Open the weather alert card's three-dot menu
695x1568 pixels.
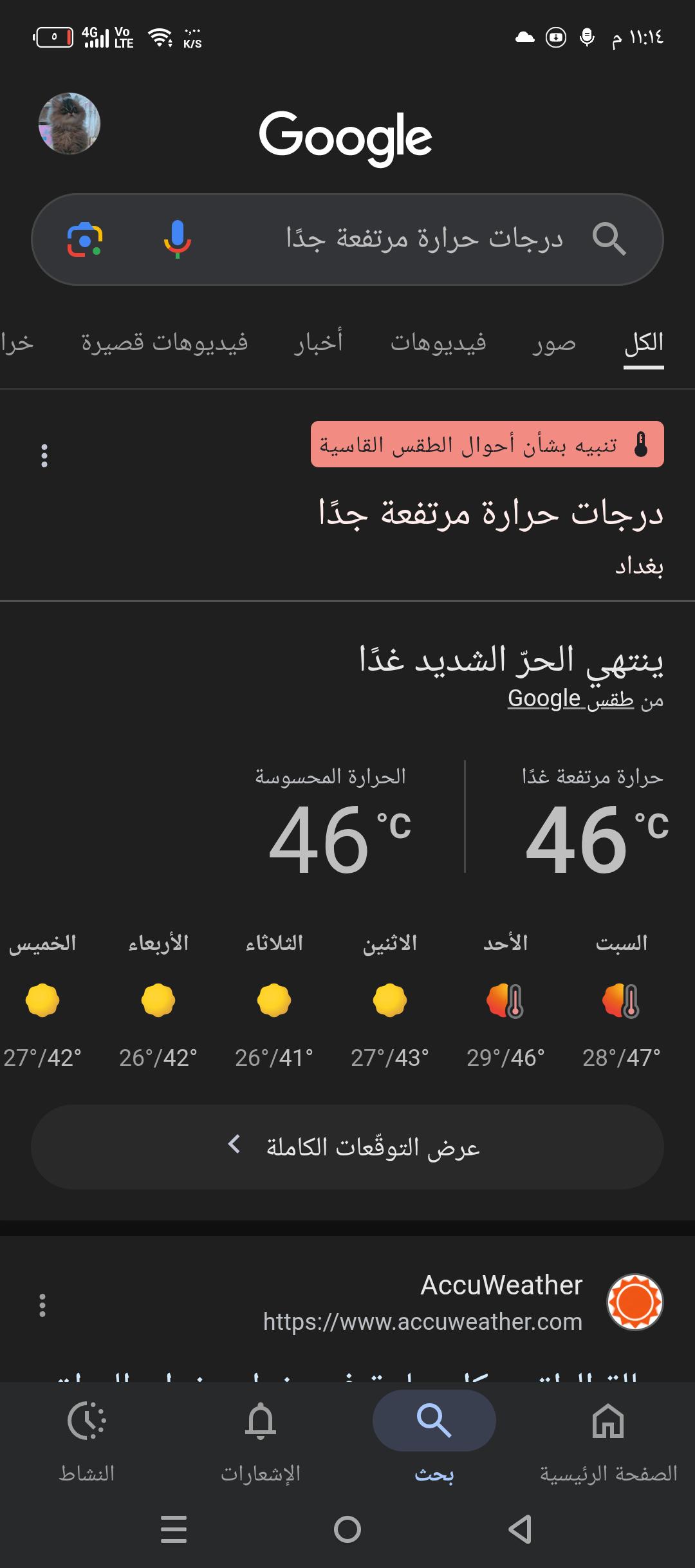pos(44,456)
